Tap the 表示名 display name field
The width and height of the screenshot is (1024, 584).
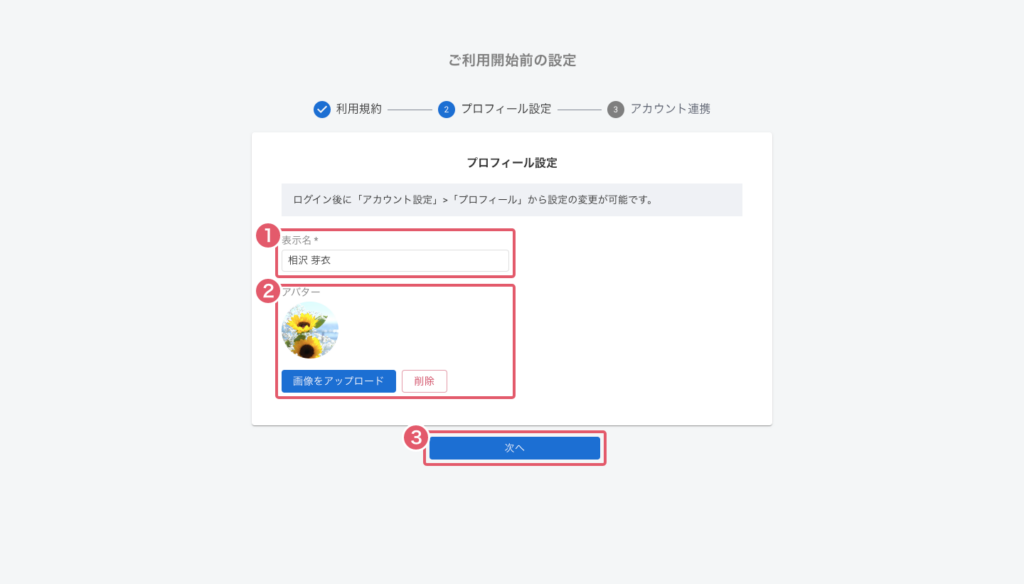coord(395,261)
